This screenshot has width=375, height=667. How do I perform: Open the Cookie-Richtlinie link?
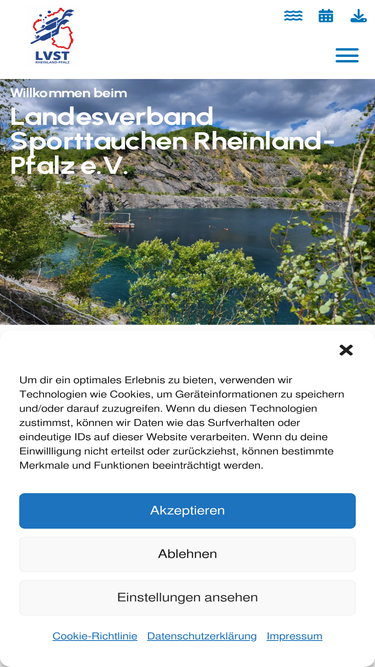95,636
